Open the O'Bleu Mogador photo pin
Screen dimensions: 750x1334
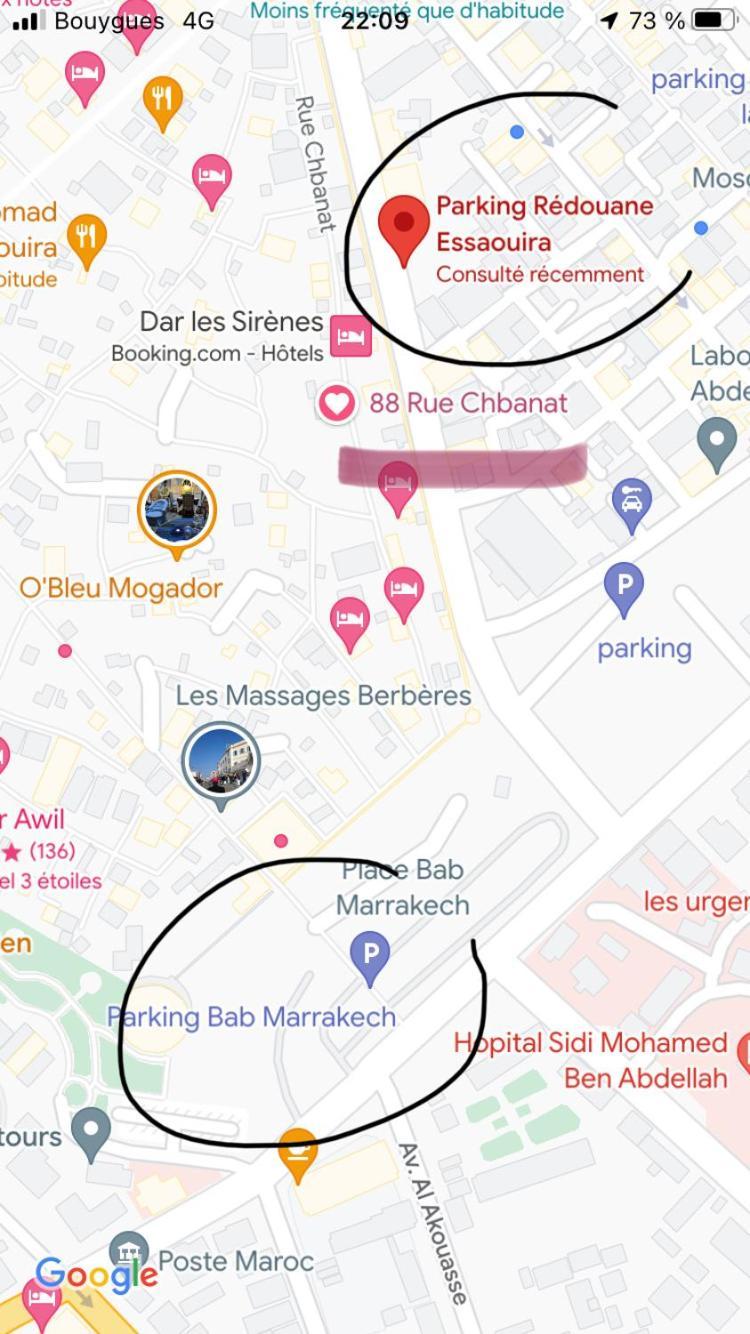177,510
